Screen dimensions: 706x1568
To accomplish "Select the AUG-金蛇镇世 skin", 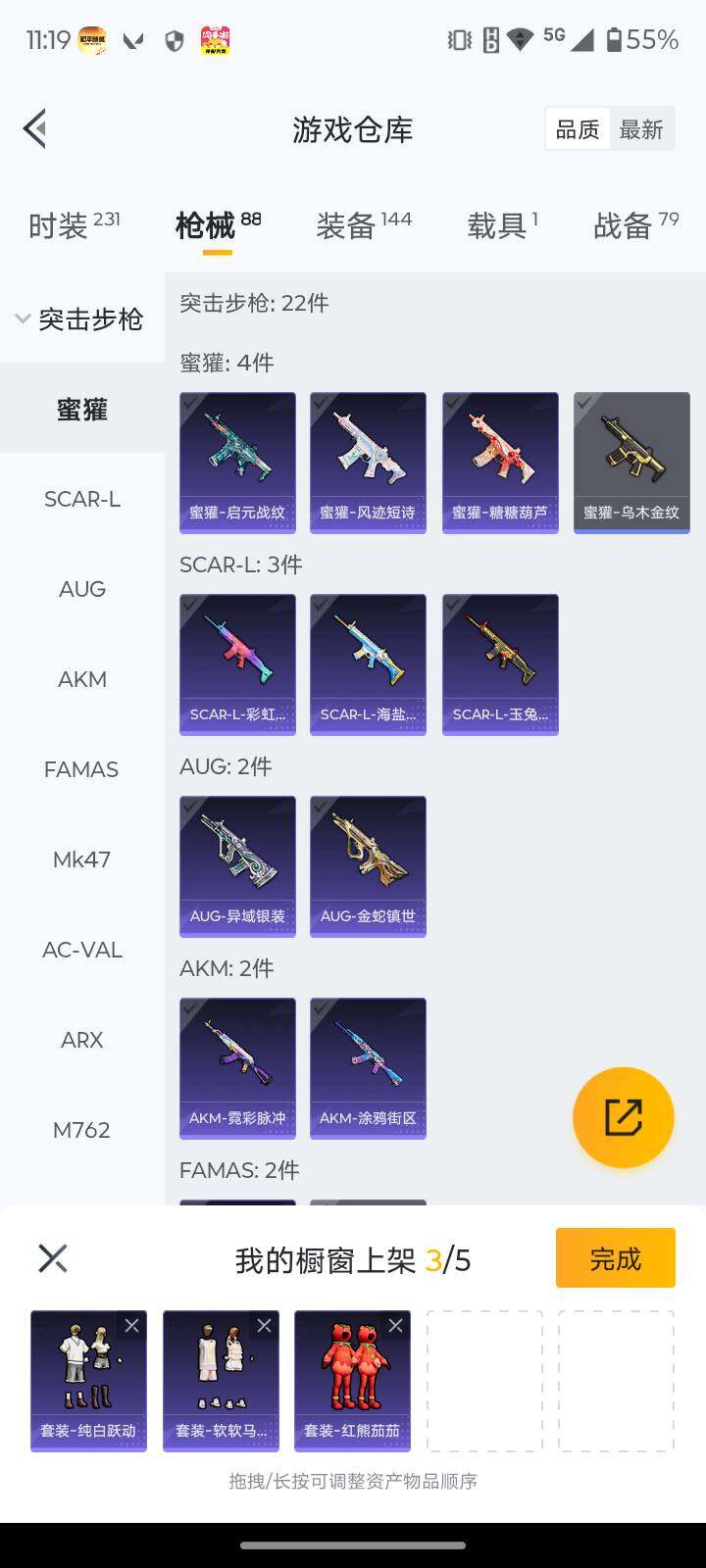I will click(368, 865).
